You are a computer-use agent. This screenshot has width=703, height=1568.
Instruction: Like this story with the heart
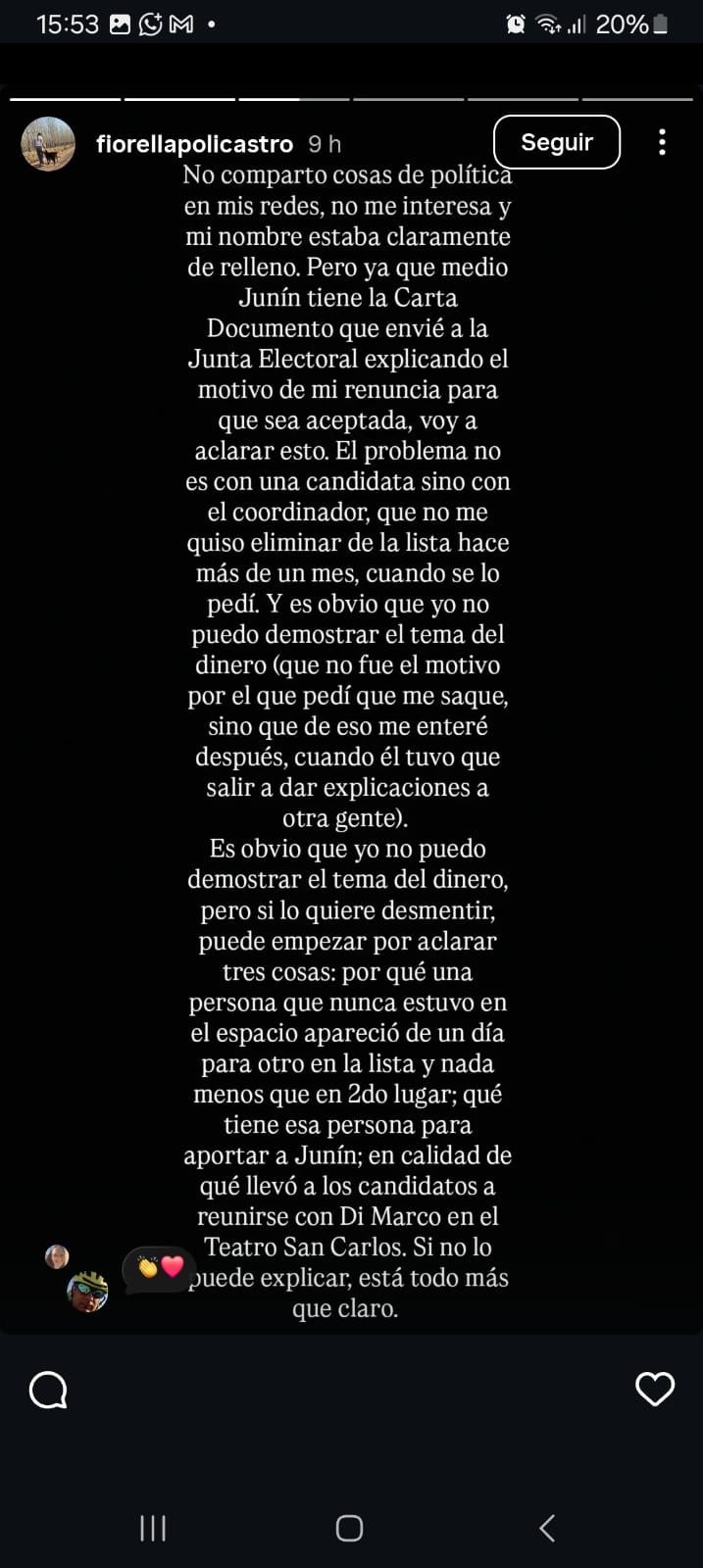(x=654, y=1388)
